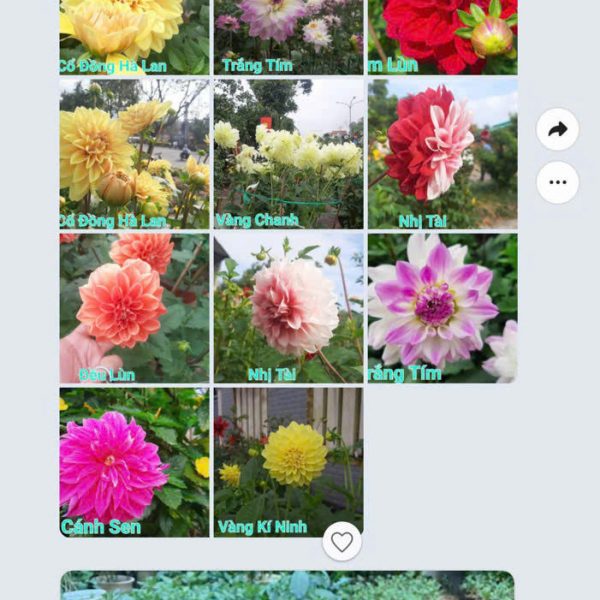This screenshot has height=600, width=600.
Task: React with the heart icon
Action: click(342, 542)
